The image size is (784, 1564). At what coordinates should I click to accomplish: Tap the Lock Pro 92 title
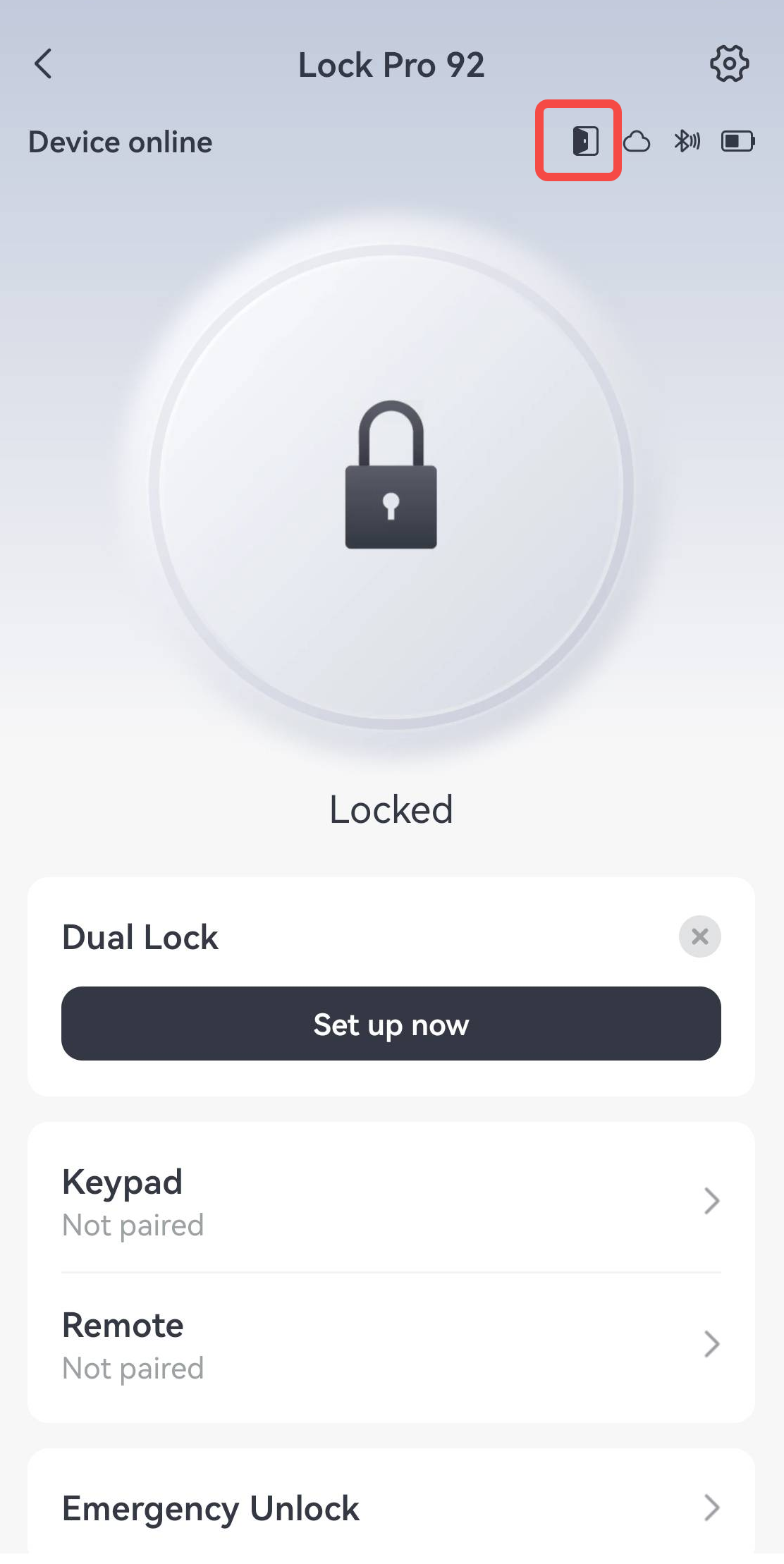click(x=392, y=63)
